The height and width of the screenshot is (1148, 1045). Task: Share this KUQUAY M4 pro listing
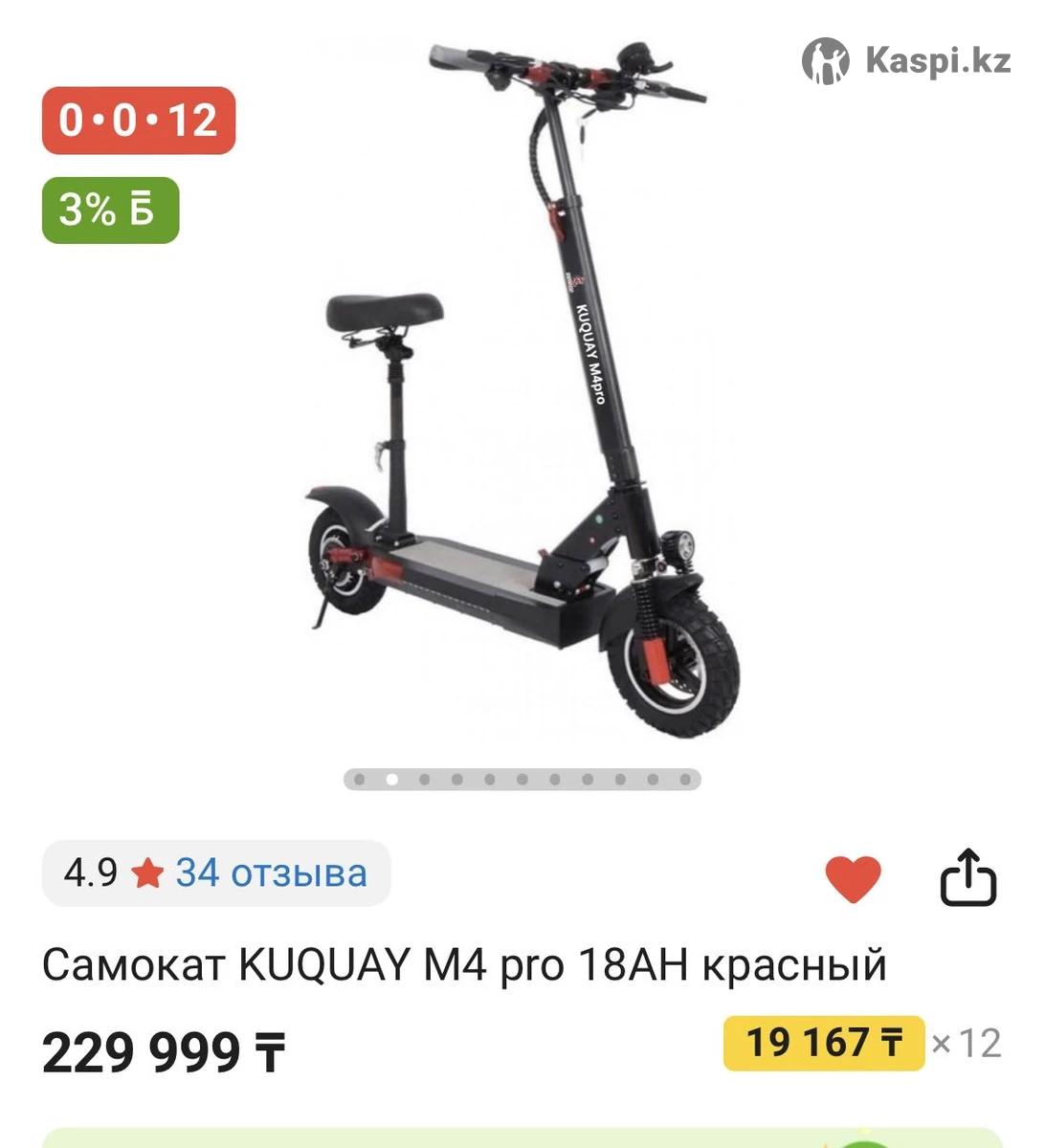point(967,877)
